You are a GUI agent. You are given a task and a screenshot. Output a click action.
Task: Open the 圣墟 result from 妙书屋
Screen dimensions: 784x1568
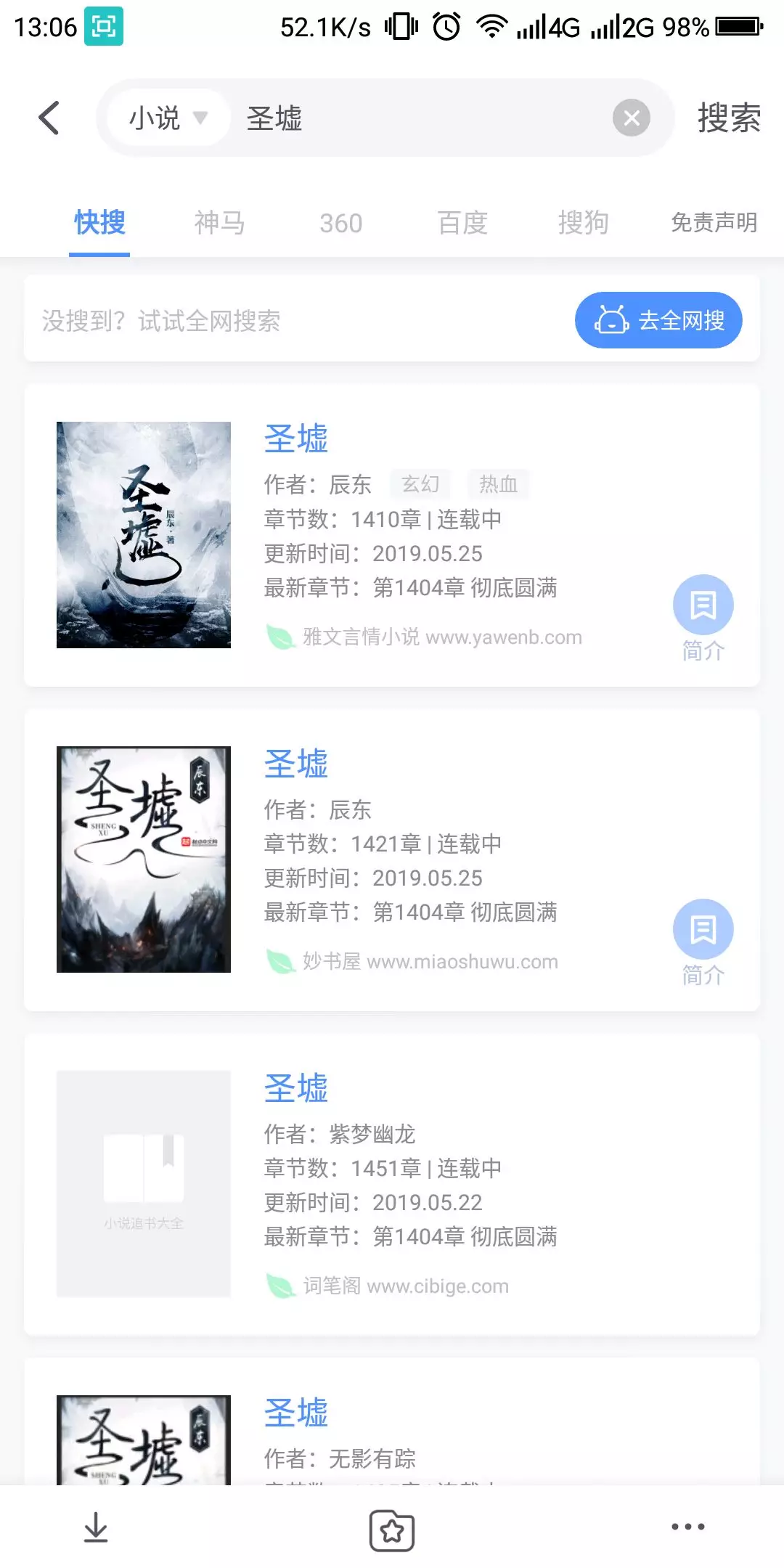(296, 764)
